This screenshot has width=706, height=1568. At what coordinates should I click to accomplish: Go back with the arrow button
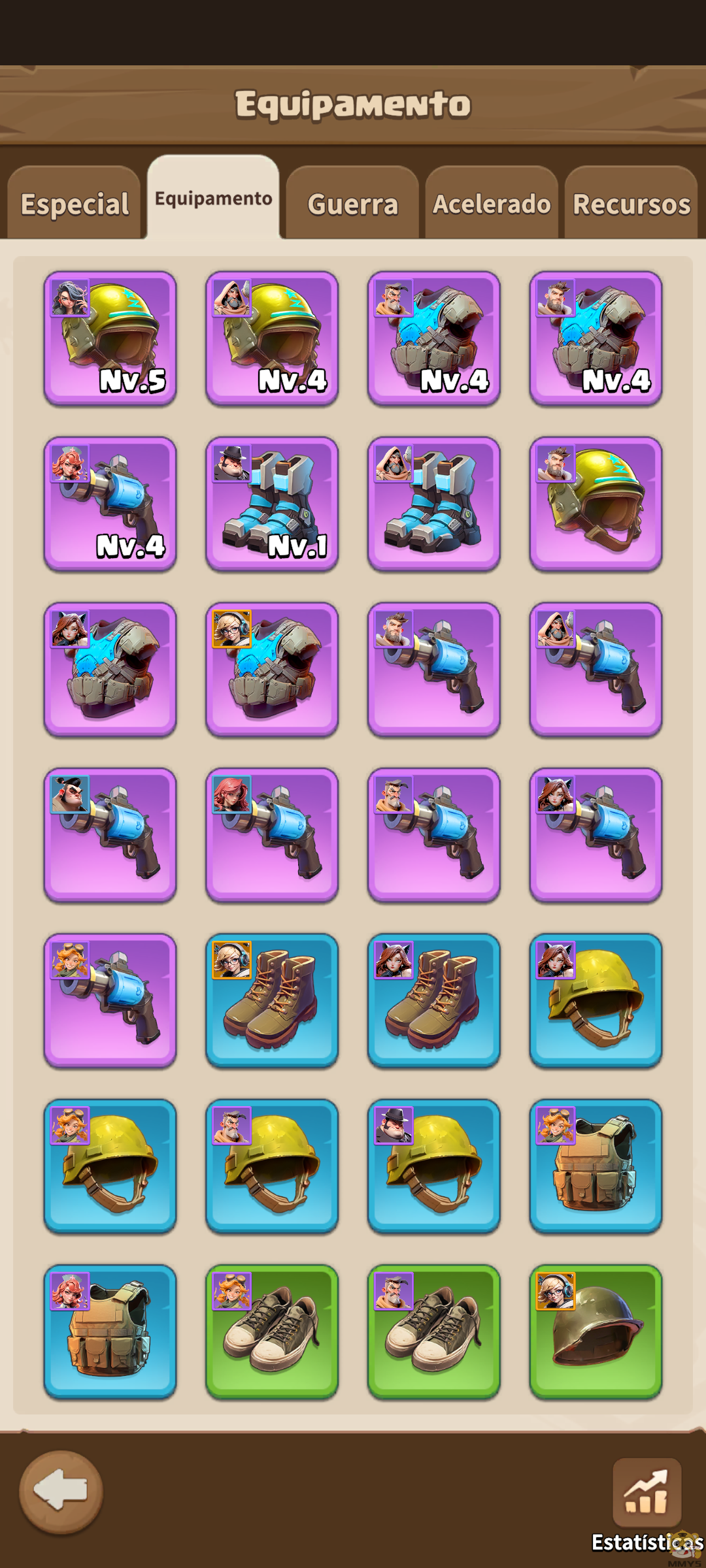61,1491
